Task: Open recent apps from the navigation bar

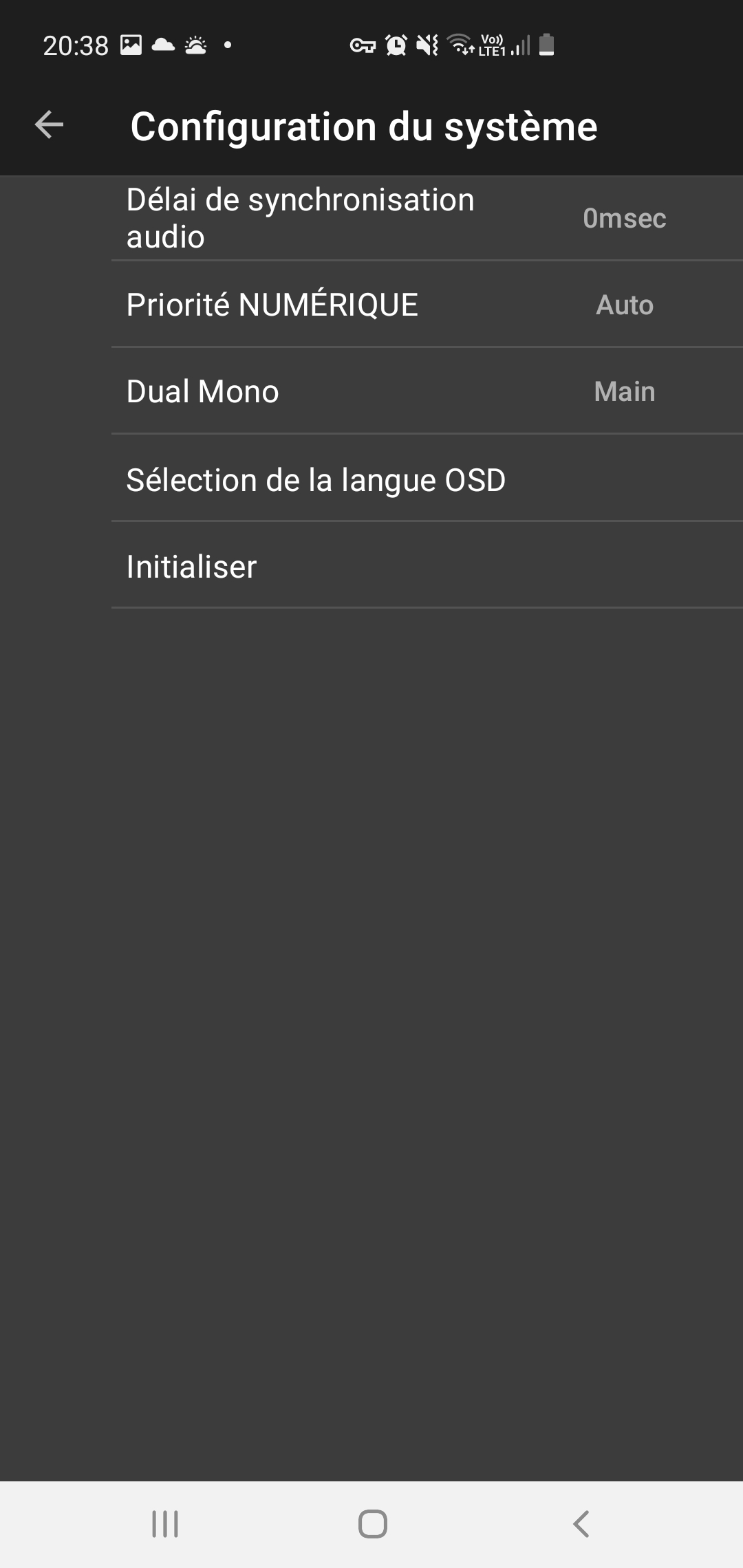Action: click(x=165, y=1524)
